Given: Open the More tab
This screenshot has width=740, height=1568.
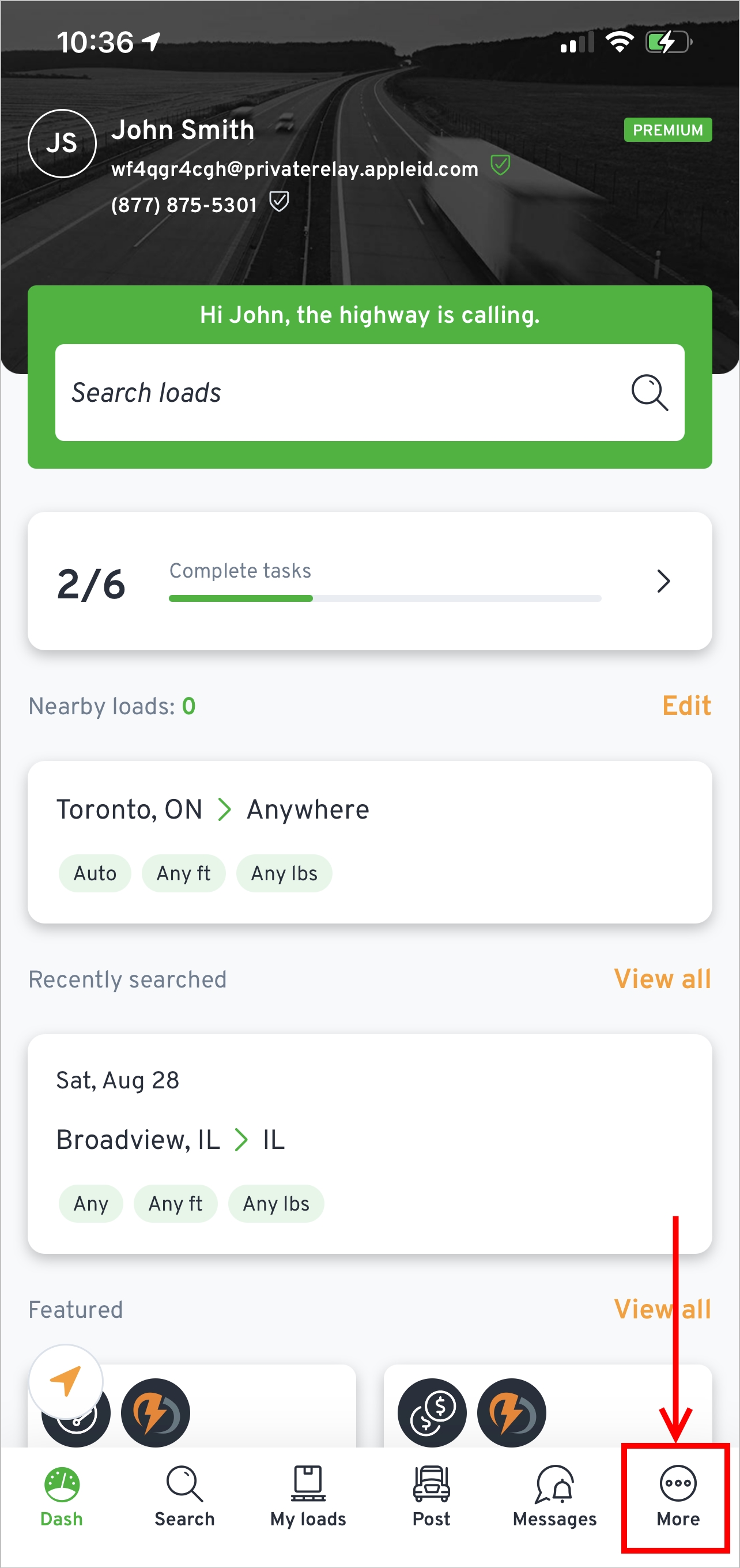Looking at the screenshot, I should [x=677, y=1497].
